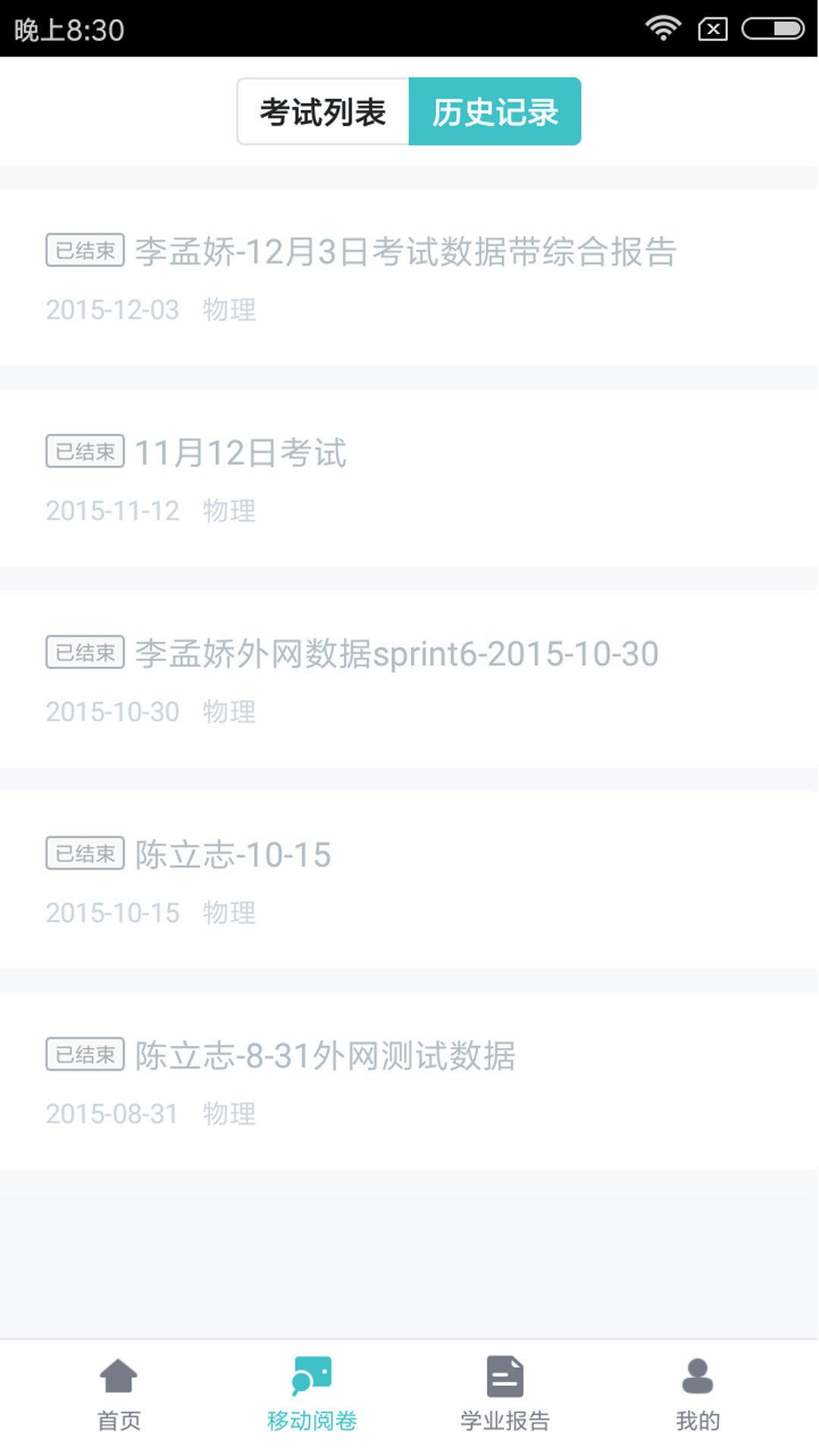The width and height of the screenshot is (819, 1456).
Task: Tap the 移动阅卷 bottom tab
Action: coord(312,1394)
